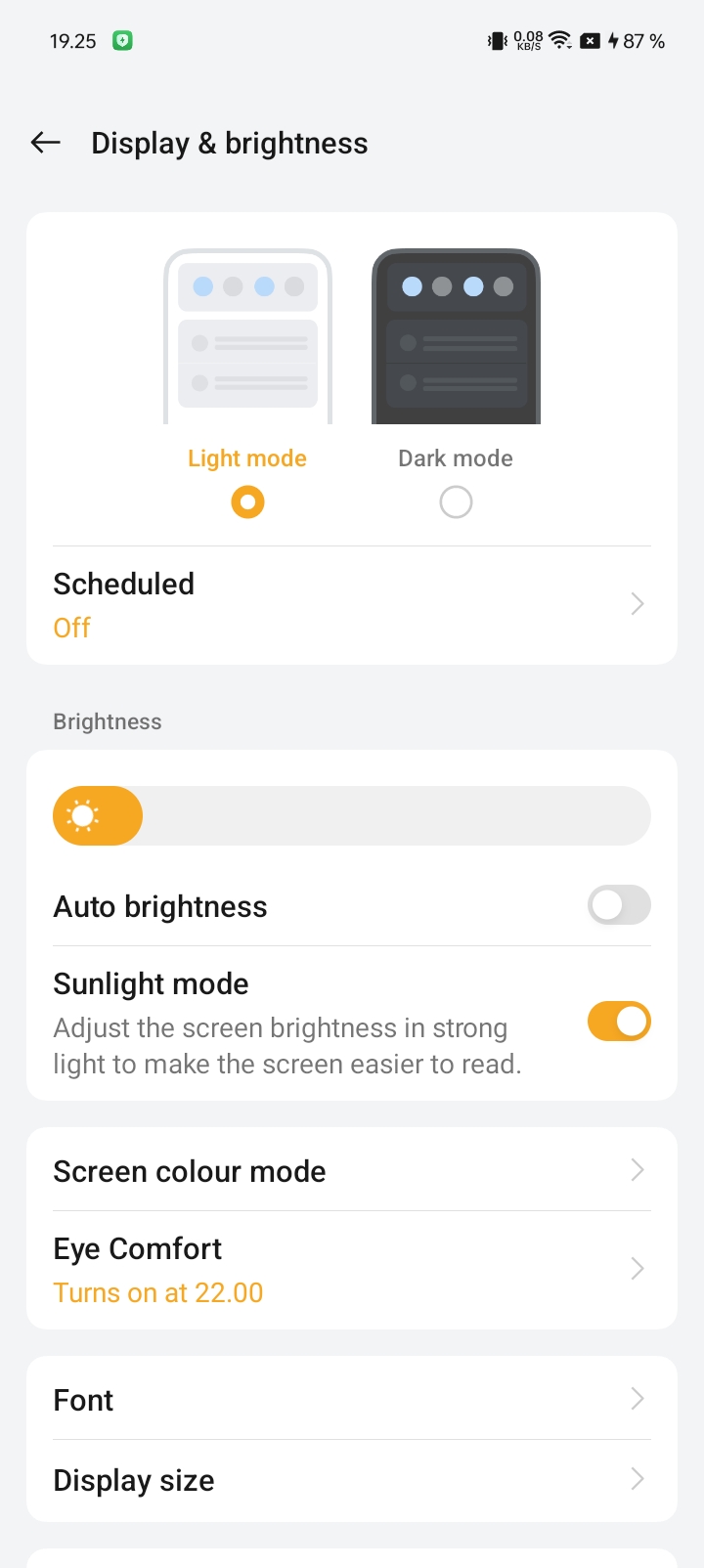The height and width of the screenshot is (1568, 704).
Task: Open Eye Comfort settings
Action: tap(351, 1269)
